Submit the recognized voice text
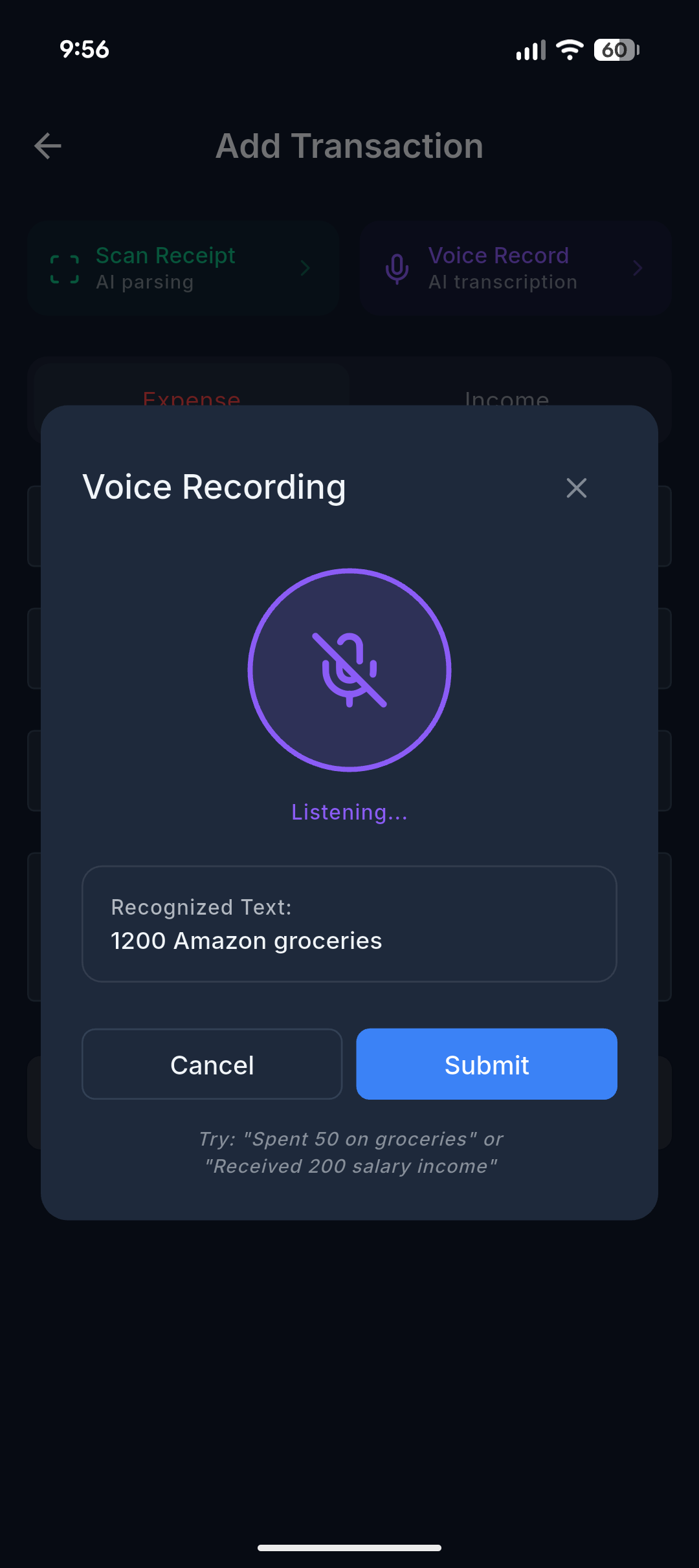Screen dimensions: 699x1568 (x=487, y=1064)
